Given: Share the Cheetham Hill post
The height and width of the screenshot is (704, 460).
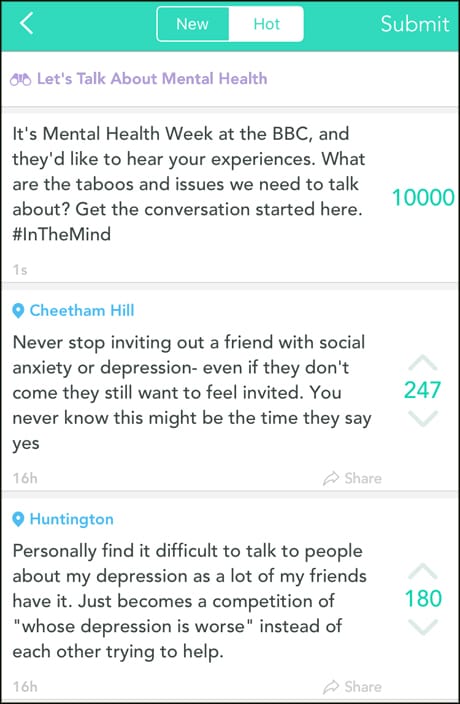Looking at the screenshot, I should point(352,479).
